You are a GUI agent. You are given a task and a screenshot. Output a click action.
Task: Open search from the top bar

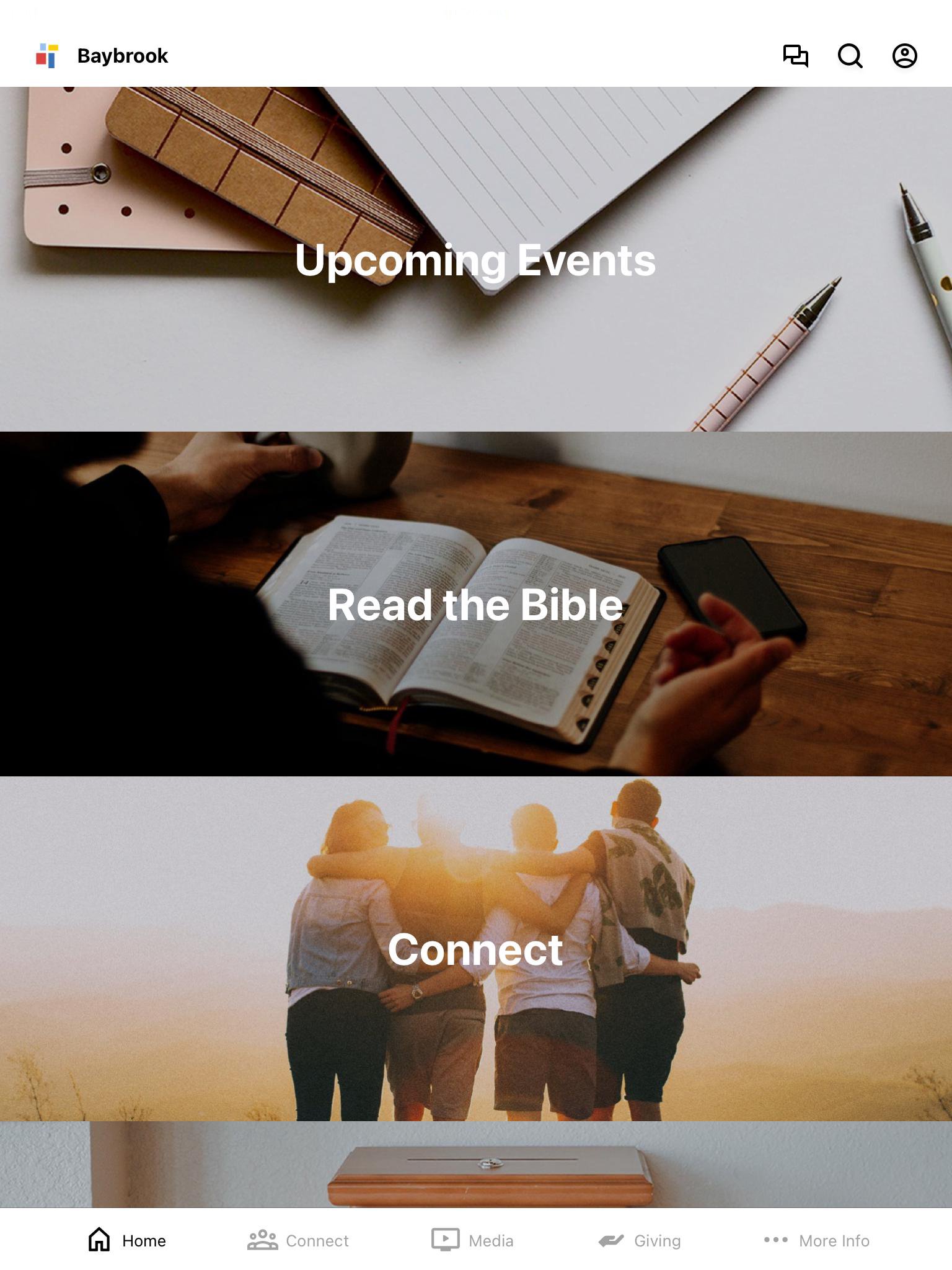pos(850,56)
